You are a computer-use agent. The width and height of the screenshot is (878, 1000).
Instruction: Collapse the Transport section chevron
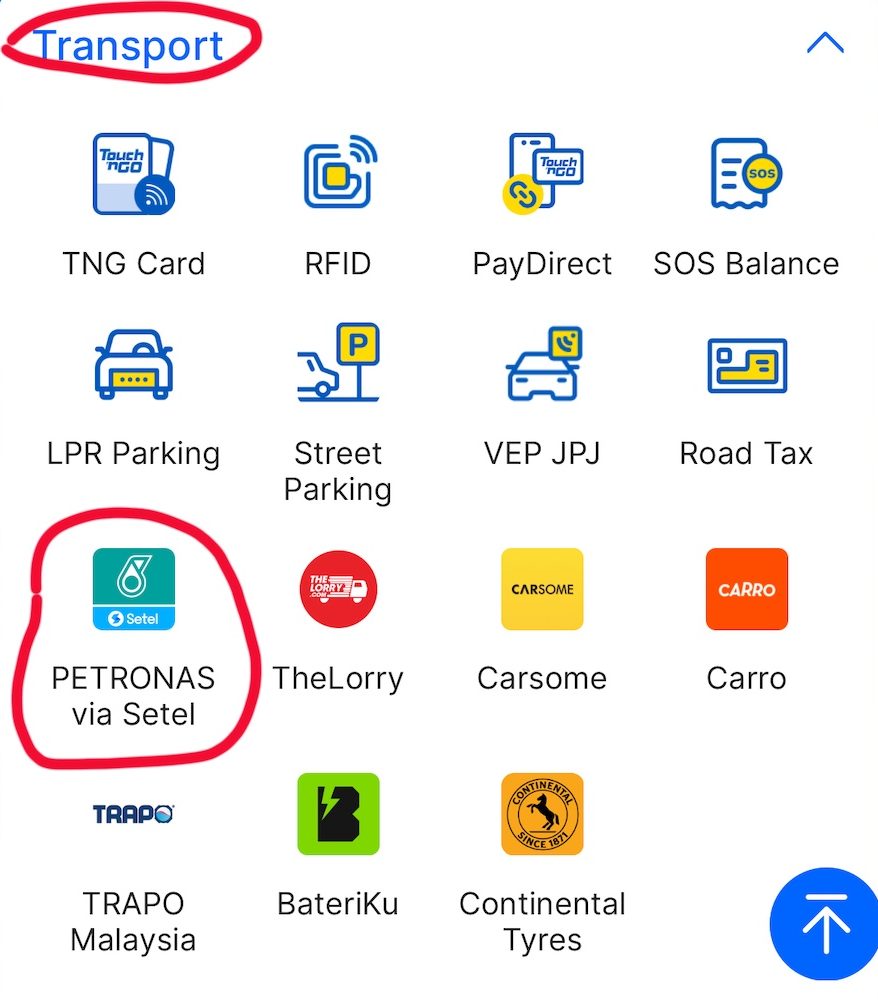[825, 43]
